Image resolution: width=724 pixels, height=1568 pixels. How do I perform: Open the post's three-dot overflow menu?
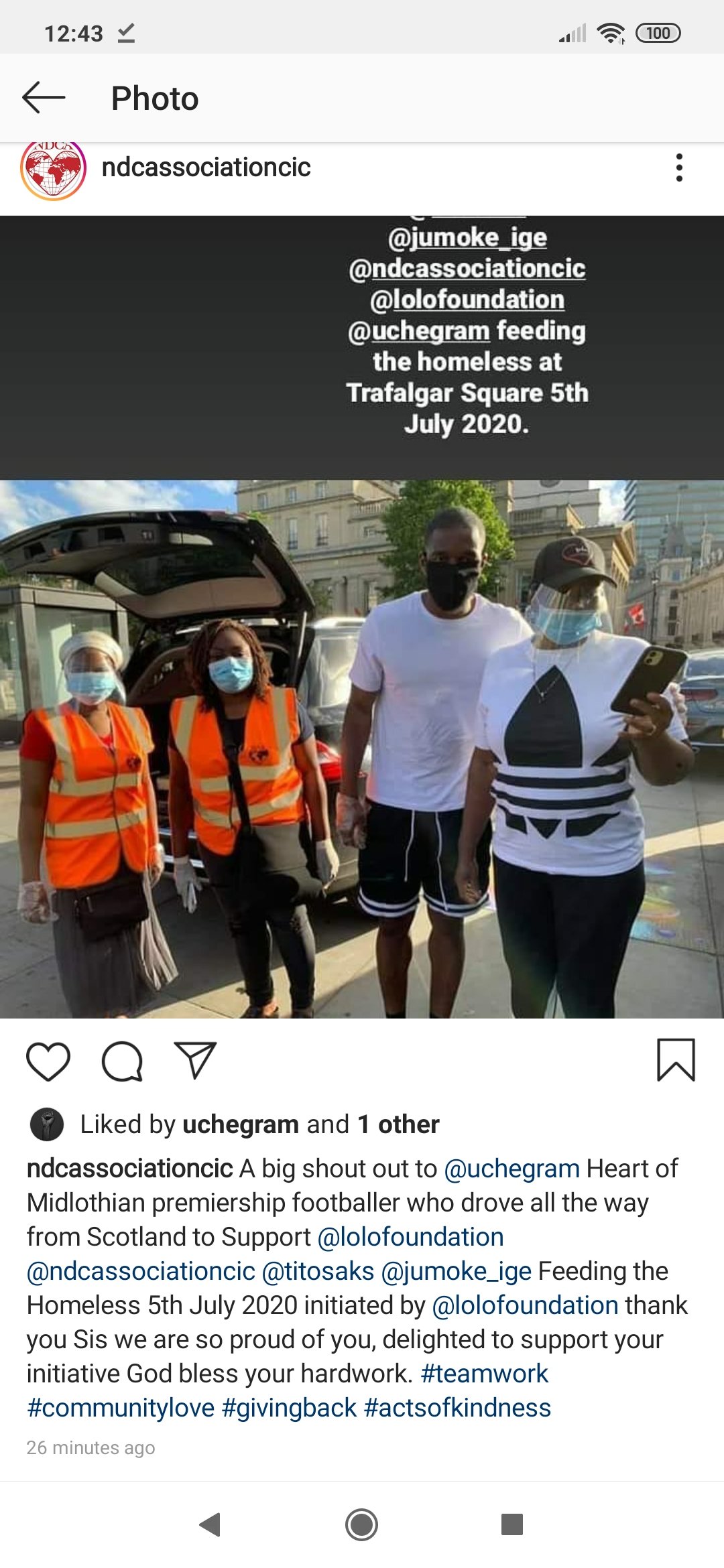(x=679, y=168)
